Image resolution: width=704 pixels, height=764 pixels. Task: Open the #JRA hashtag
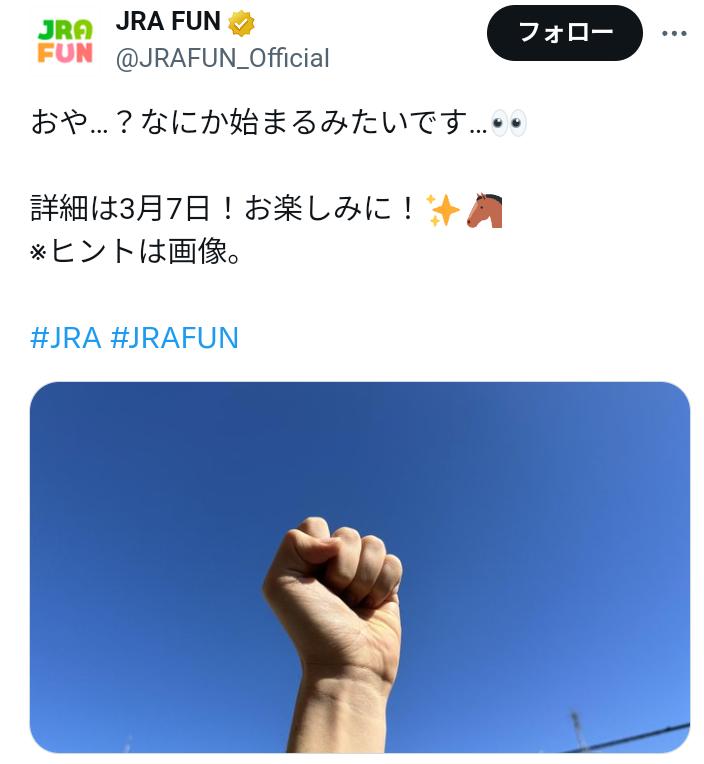[x=66, y=337]
